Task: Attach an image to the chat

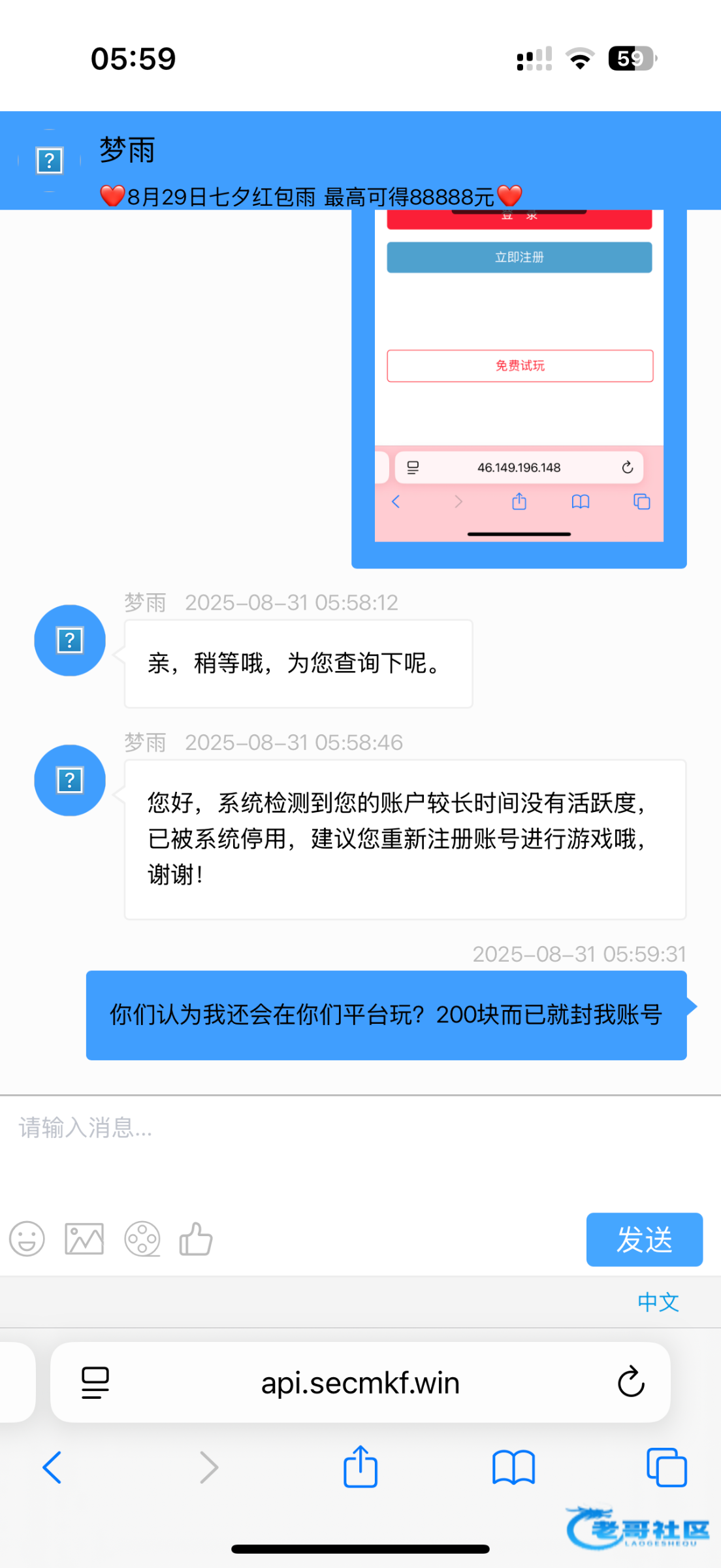Action: pos(84,1239)
